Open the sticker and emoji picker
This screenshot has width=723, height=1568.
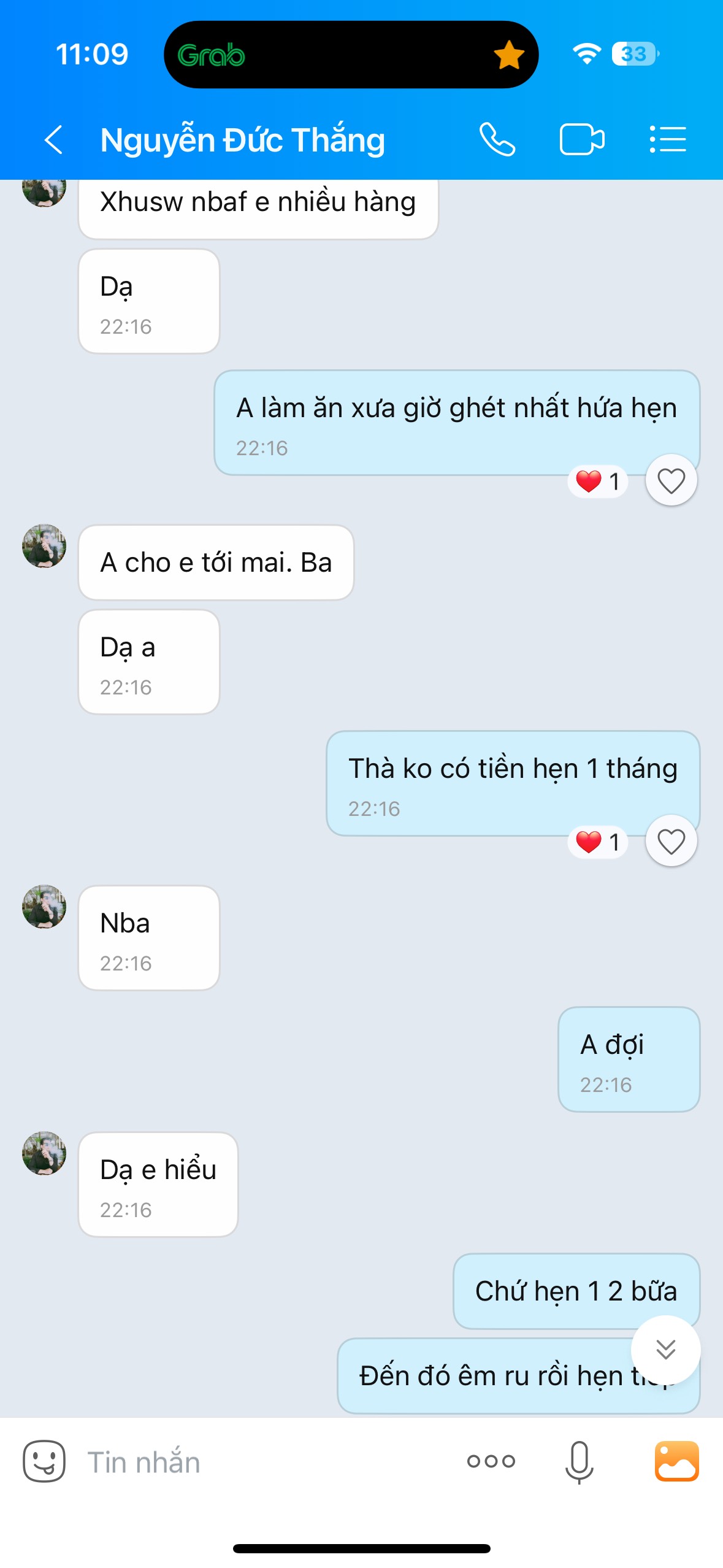coord(44,1461)
